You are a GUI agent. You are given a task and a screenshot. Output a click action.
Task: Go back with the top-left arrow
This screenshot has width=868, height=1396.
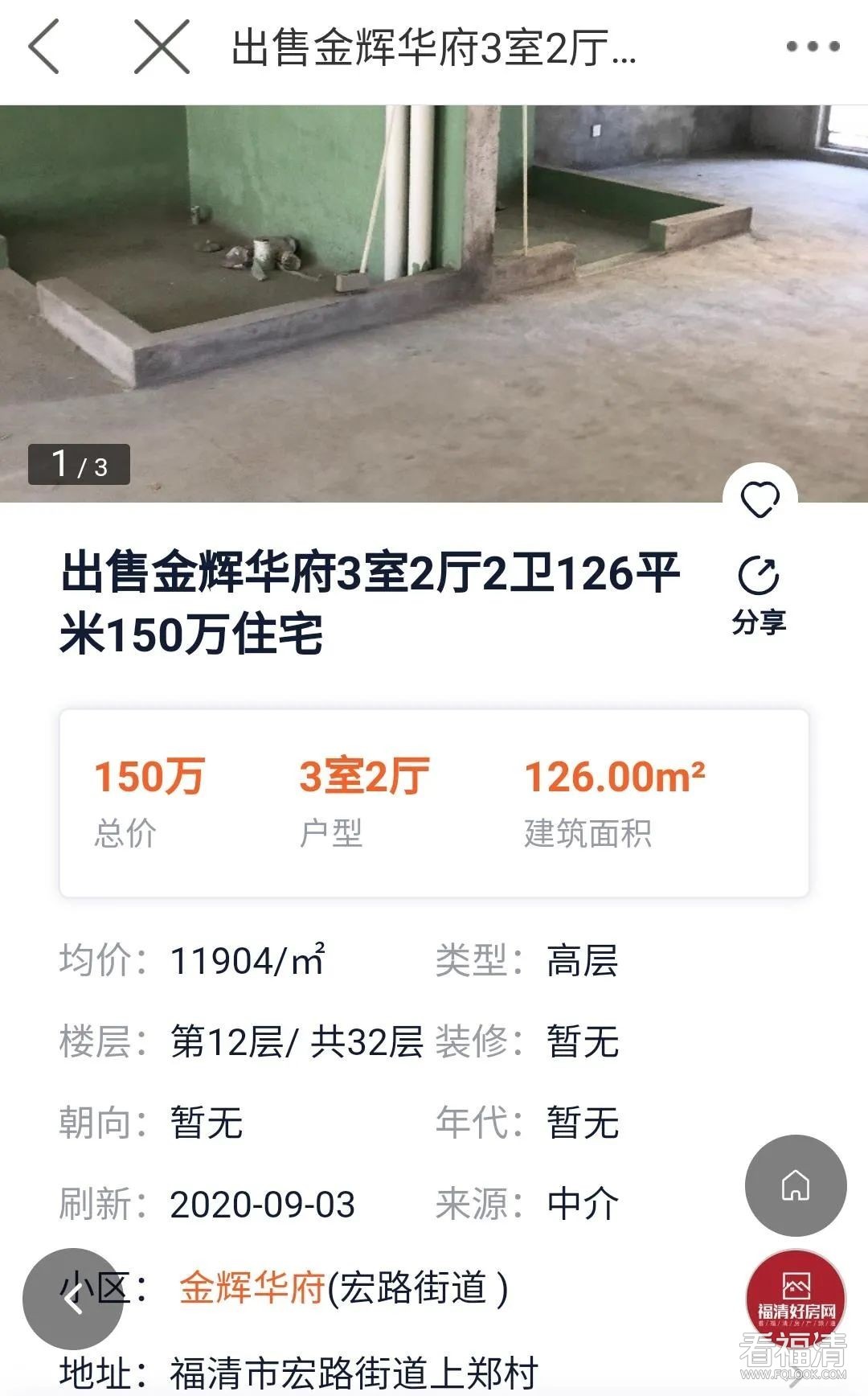(x=44, y=47)
